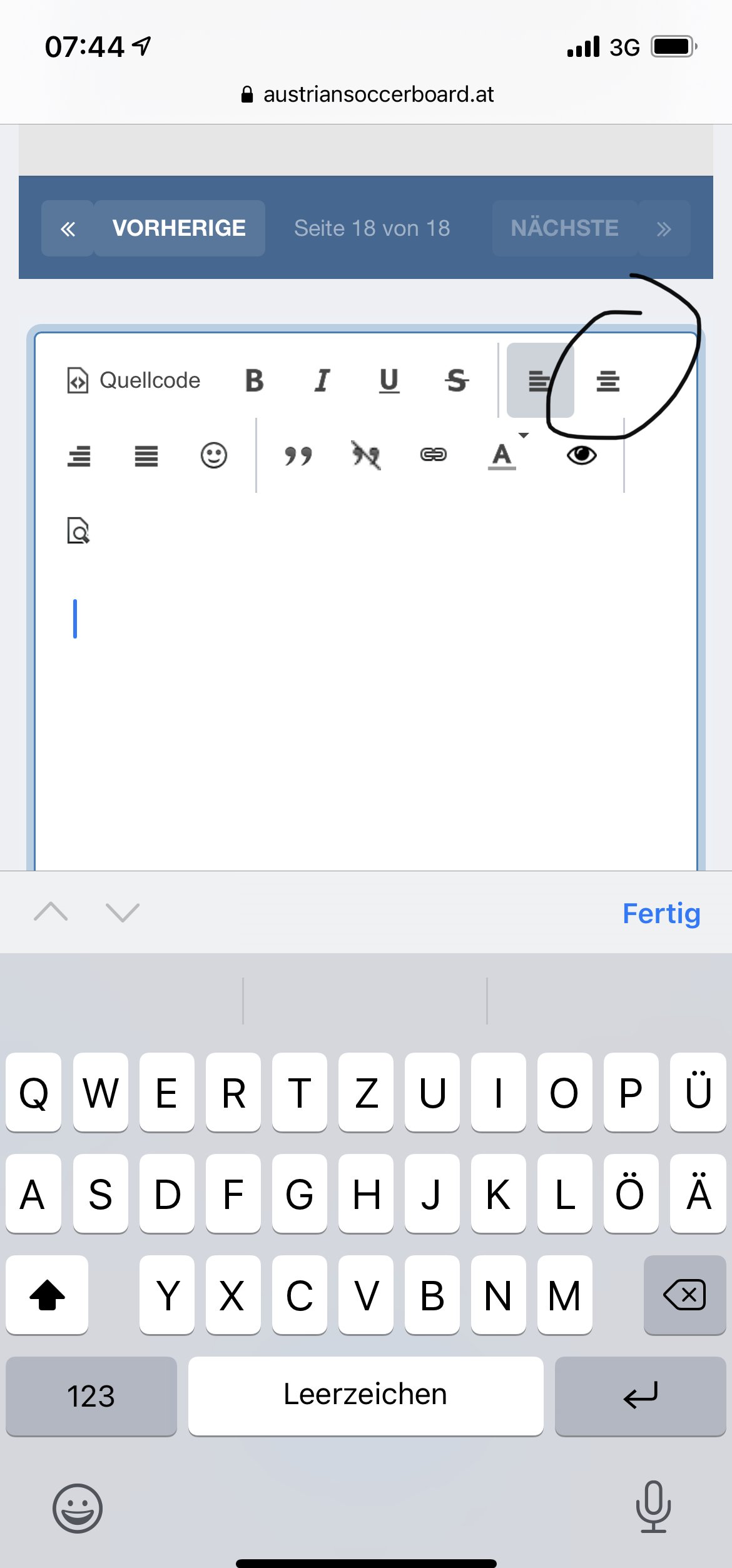Image resolution: width=732 pixels, height=1568 pixels.
Task: Select left text alignment
Action: [x=540, y=380]
